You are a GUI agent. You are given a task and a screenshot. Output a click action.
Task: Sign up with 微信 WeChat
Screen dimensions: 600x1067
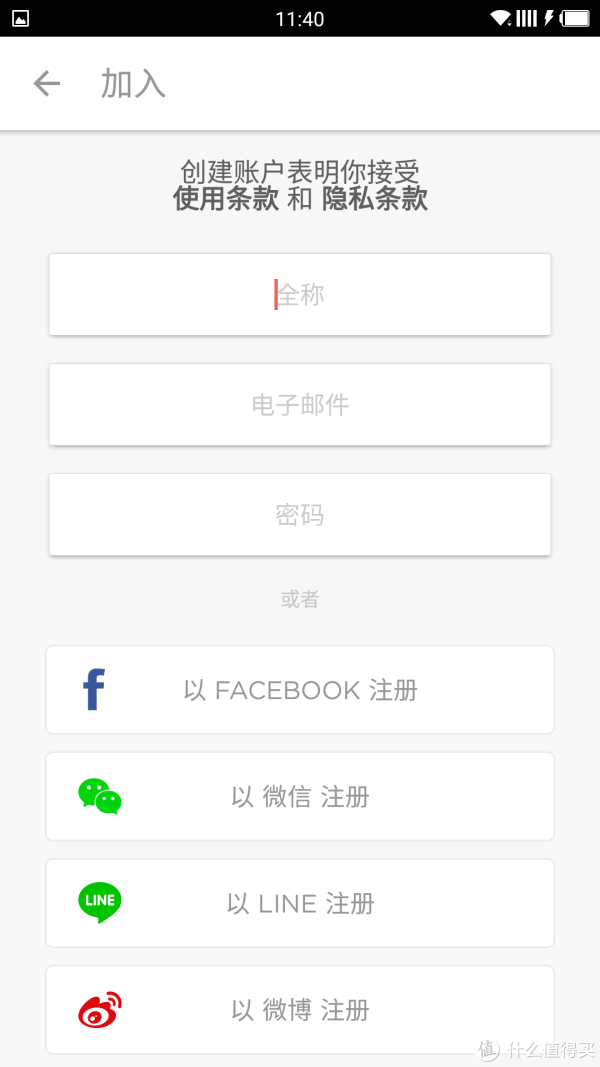(300, 796)
